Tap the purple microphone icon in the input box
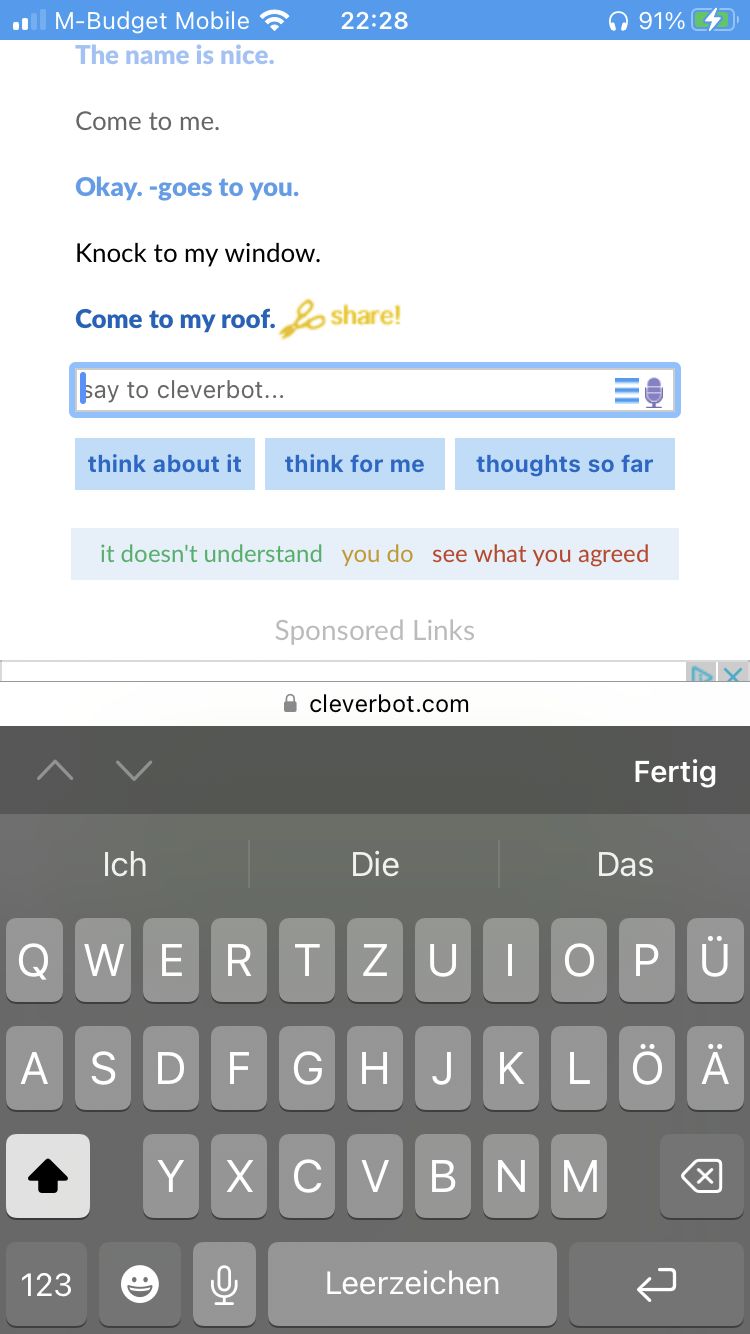 tap(654, 392)
